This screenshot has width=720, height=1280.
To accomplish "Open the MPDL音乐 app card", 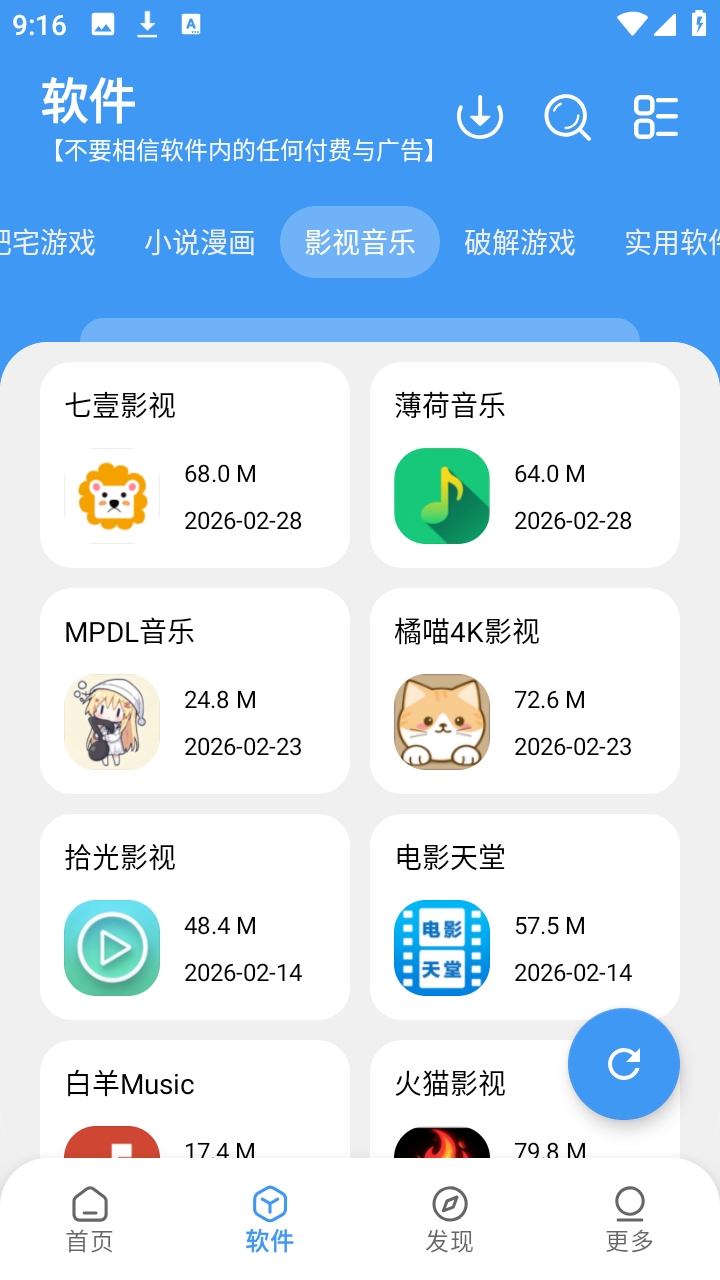I will 195,691.
